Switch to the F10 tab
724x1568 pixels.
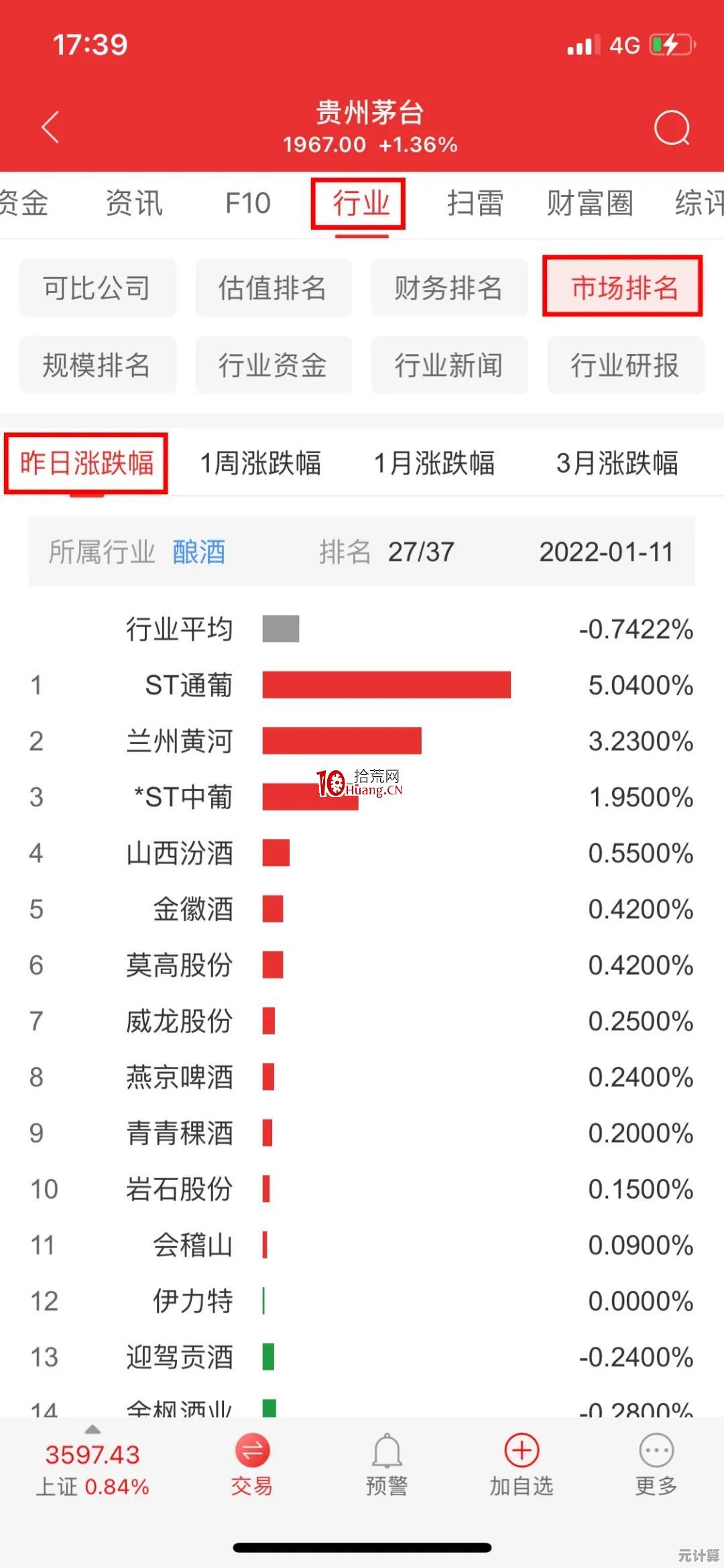(x=247, y=204)
